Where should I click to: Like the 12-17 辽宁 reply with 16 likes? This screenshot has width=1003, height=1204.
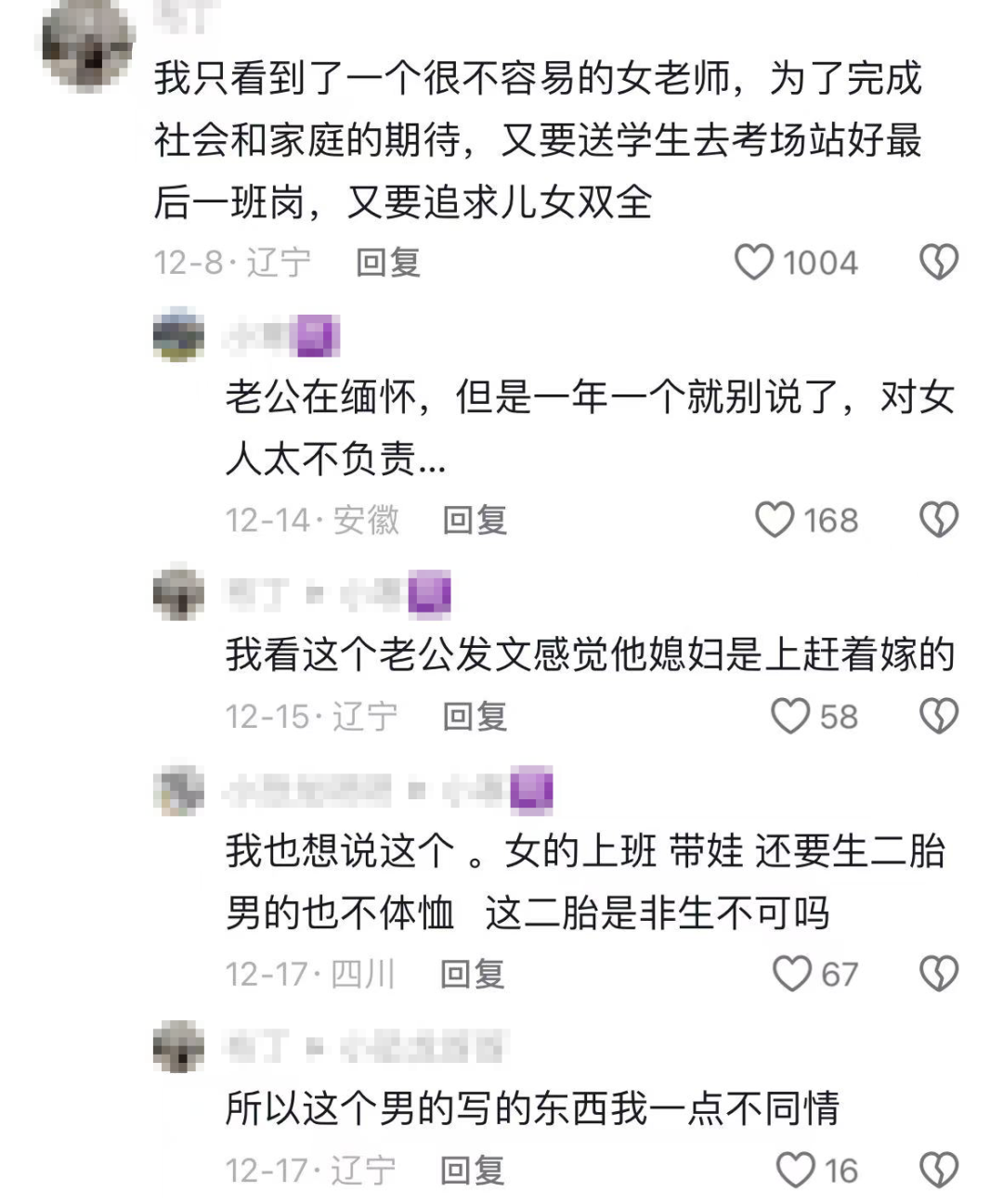(x=796, y=1171)
